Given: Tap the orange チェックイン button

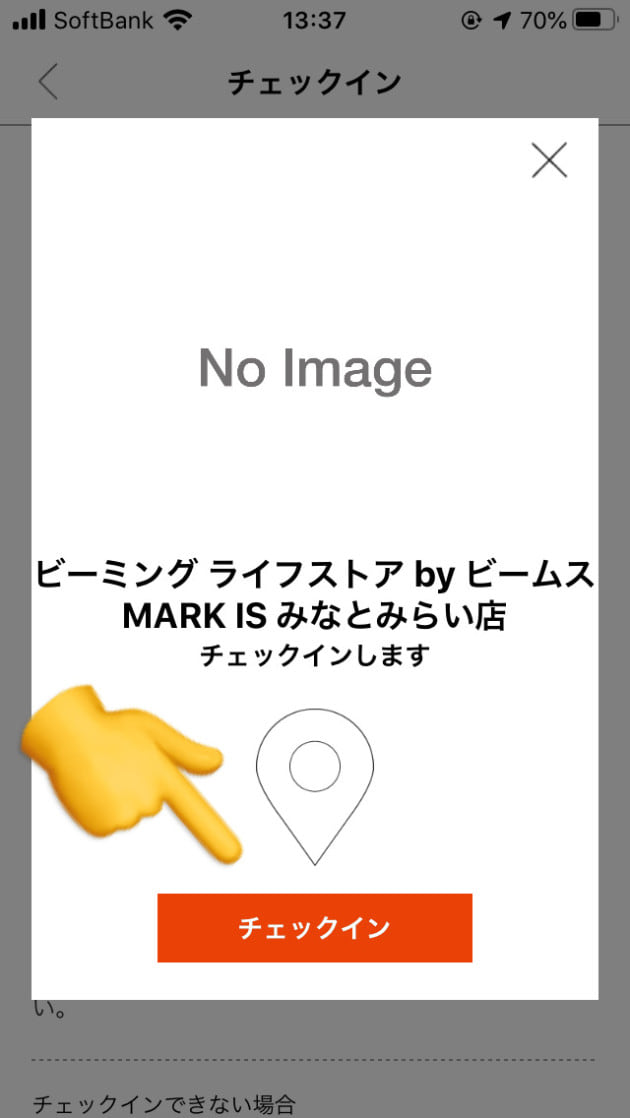Looking at the screenshot, I should tap(314, 928).
